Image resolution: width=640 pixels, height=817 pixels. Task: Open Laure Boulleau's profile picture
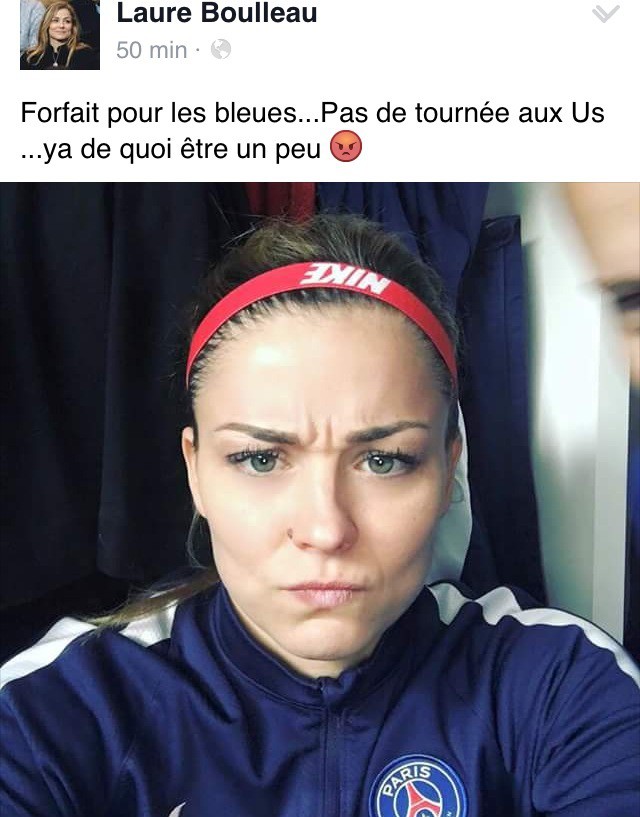pos(59,34)
